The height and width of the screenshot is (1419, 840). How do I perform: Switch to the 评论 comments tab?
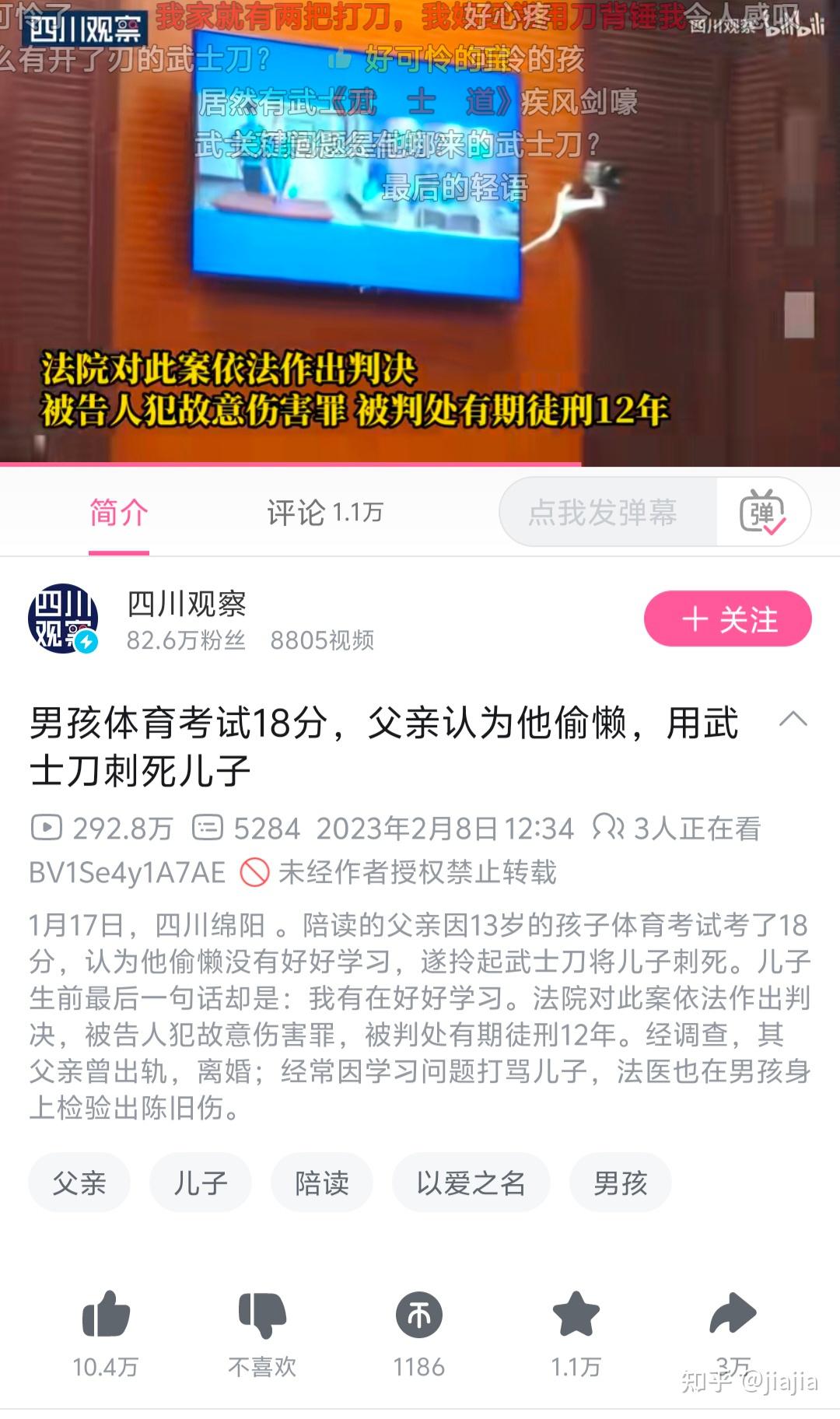(x=325, y=513)
